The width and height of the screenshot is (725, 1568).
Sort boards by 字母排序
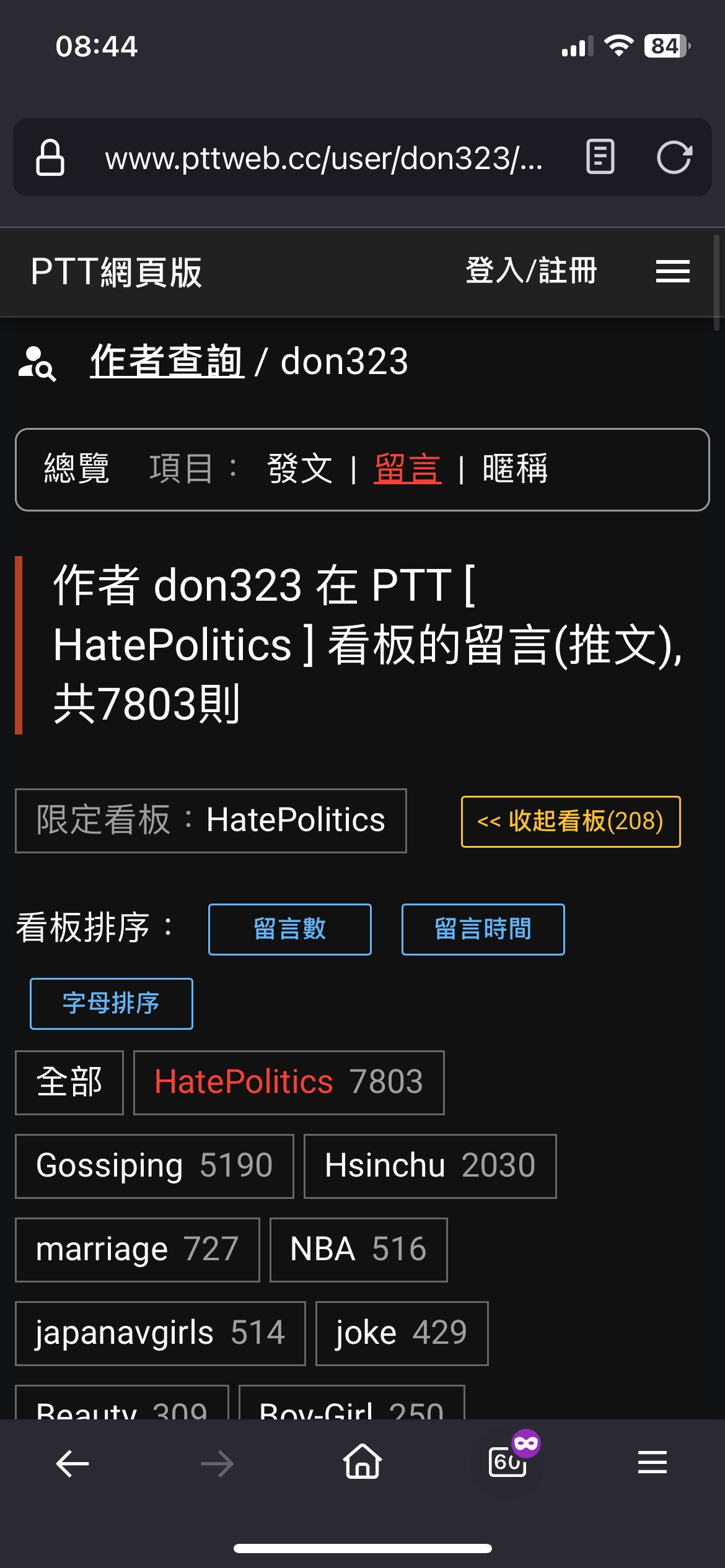(112, 1003)
